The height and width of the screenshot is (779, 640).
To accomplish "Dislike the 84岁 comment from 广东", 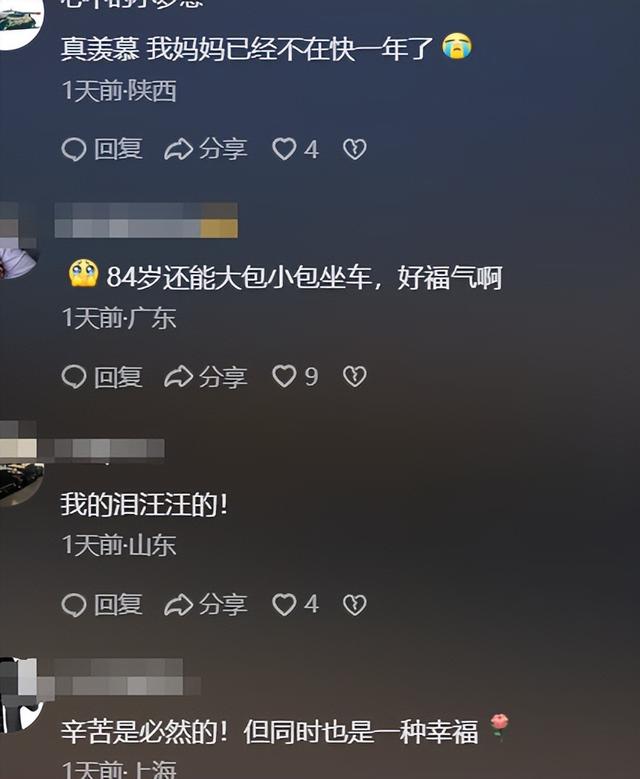I will tap(355, 377).
